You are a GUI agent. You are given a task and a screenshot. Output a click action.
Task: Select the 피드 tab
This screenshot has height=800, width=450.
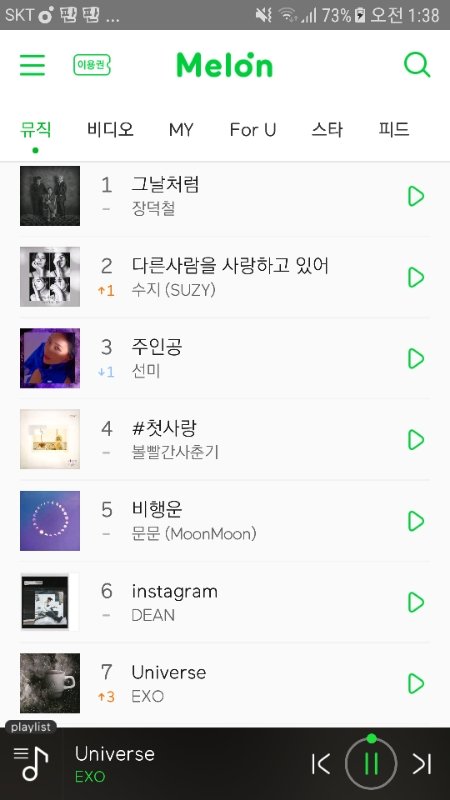pyautogui.click(x=394, y=130)
